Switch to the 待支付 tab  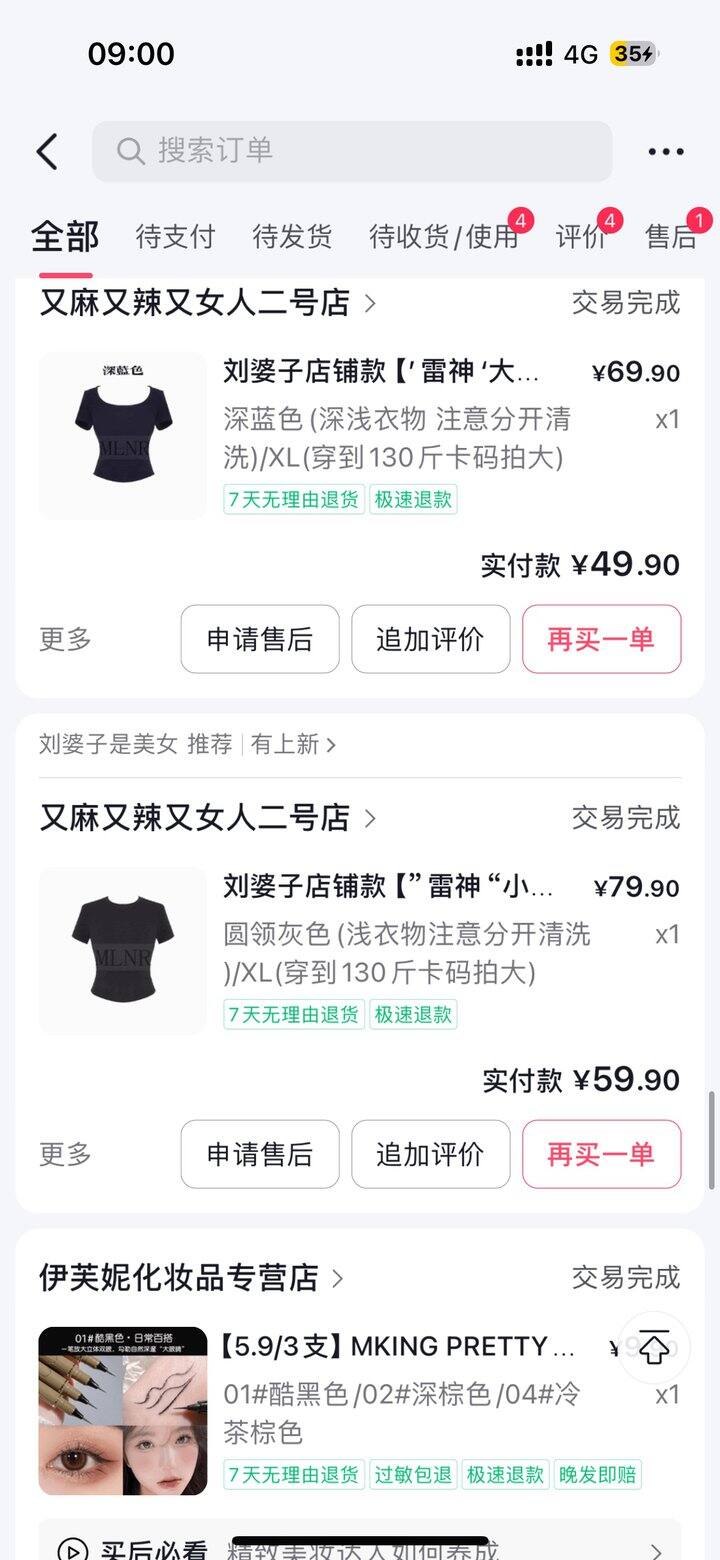[x=175, y=237]
